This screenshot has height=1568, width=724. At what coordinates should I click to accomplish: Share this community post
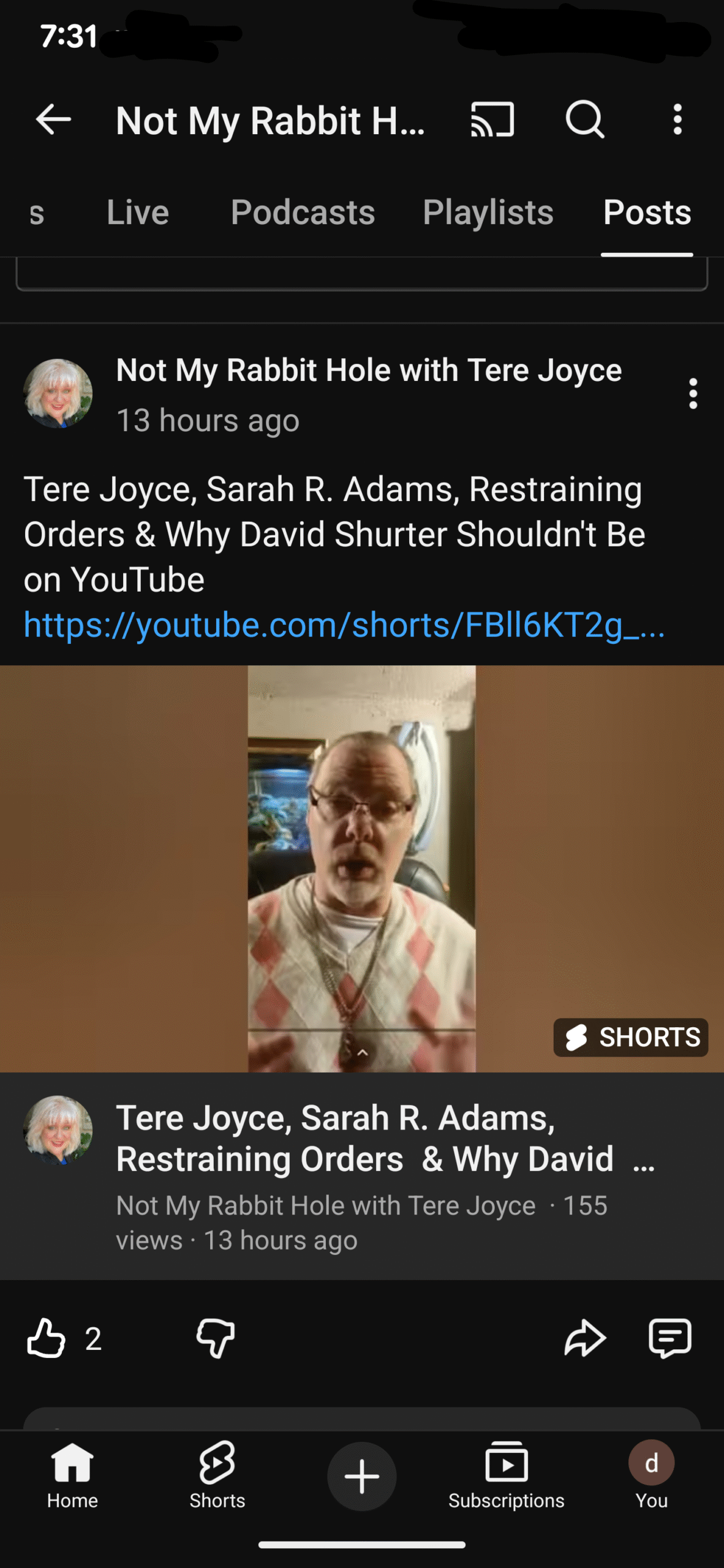585,1338
